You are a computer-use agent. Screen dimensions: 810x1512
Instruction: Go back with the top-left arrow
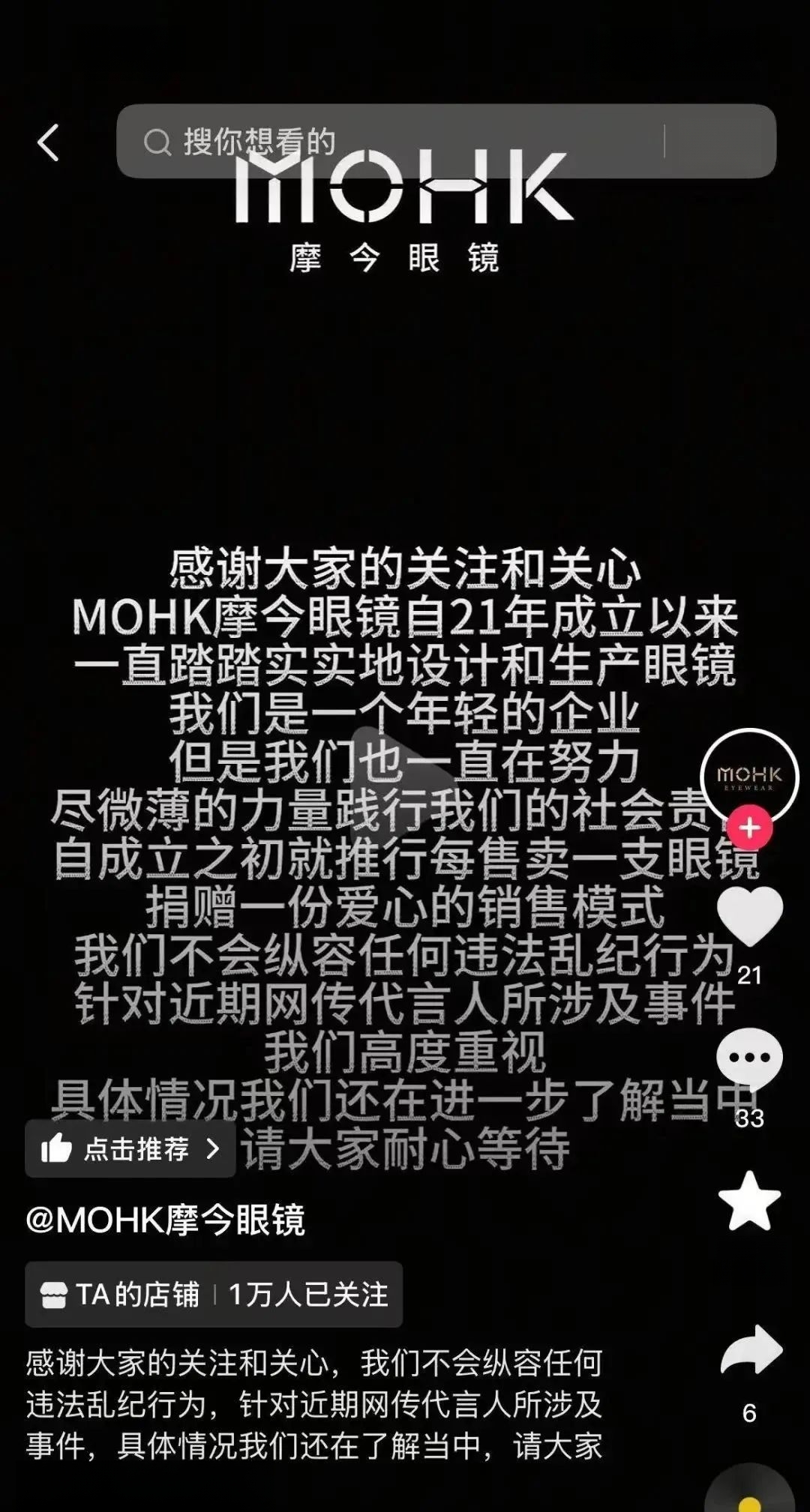(x=49, y=142)
